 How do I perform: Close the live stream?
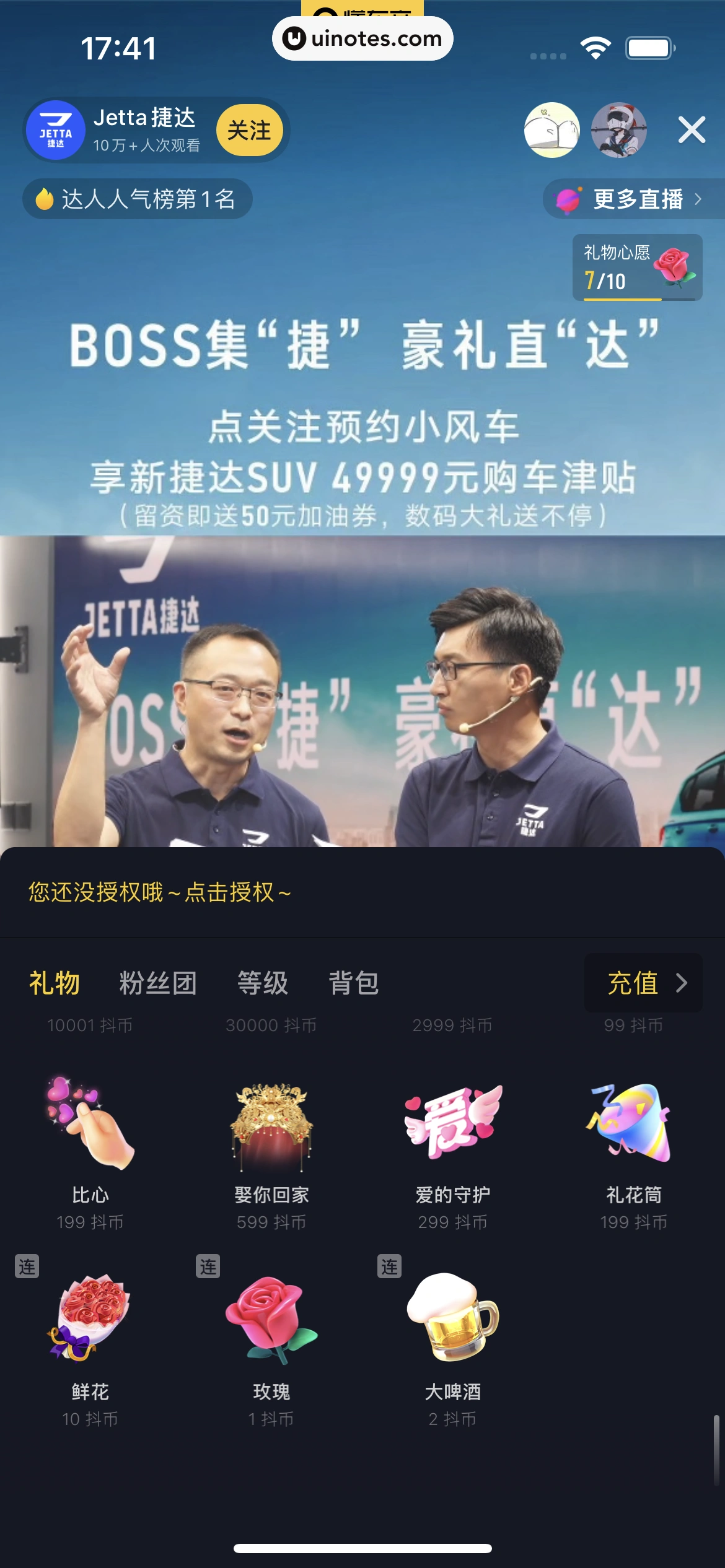click(x=692, y=130)
